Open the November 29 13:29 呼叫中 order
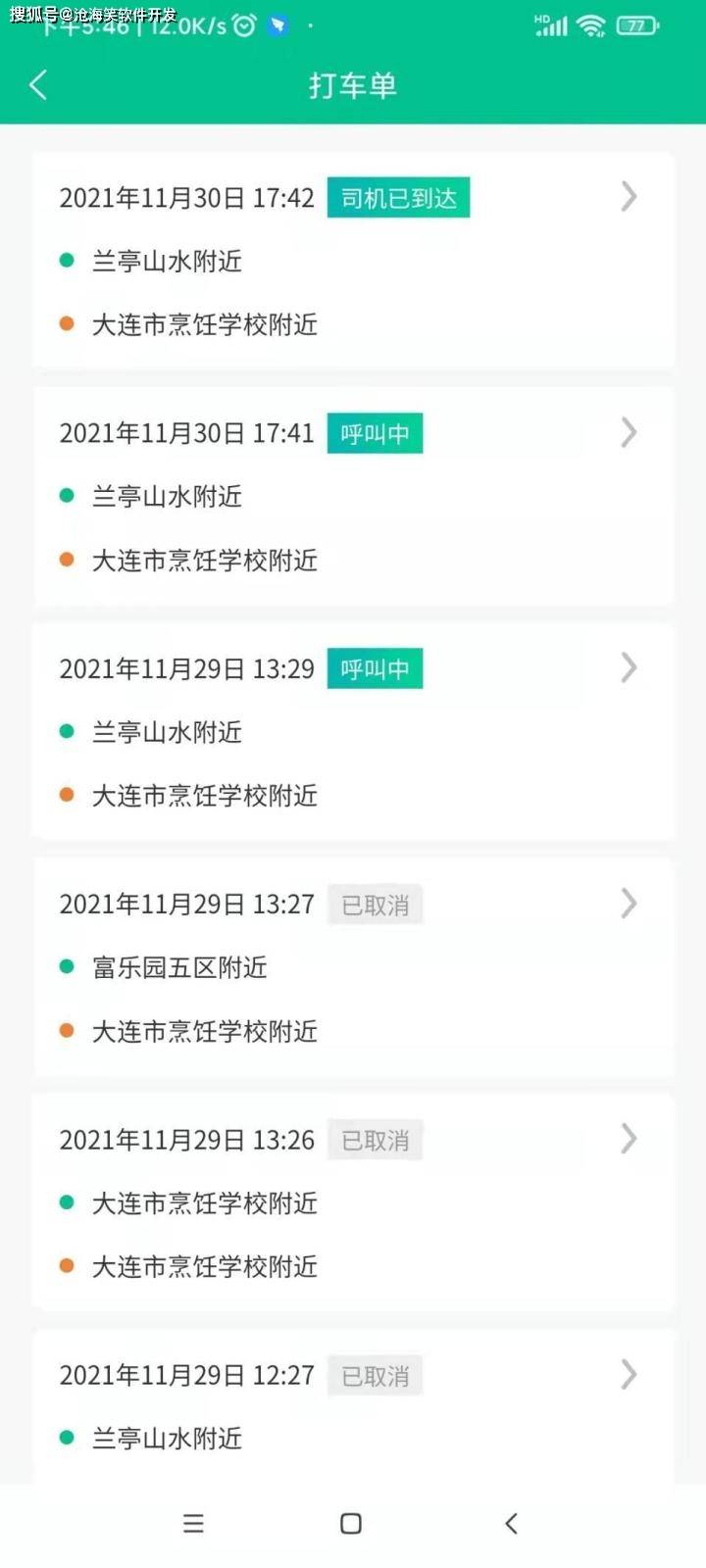 [353, 731]
